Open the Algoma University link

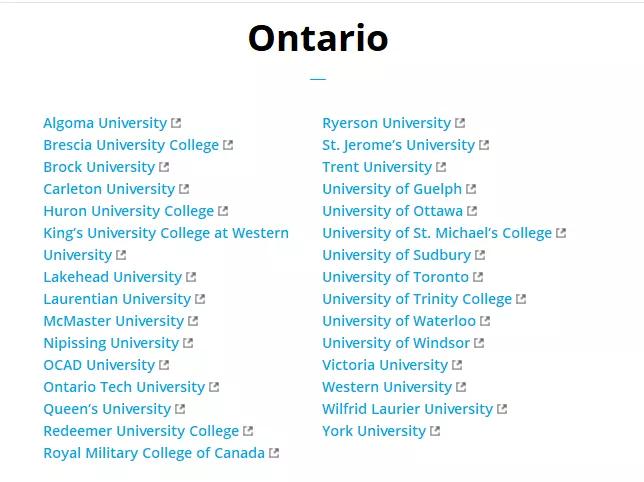pyautogui.click(x=105, y=123)
